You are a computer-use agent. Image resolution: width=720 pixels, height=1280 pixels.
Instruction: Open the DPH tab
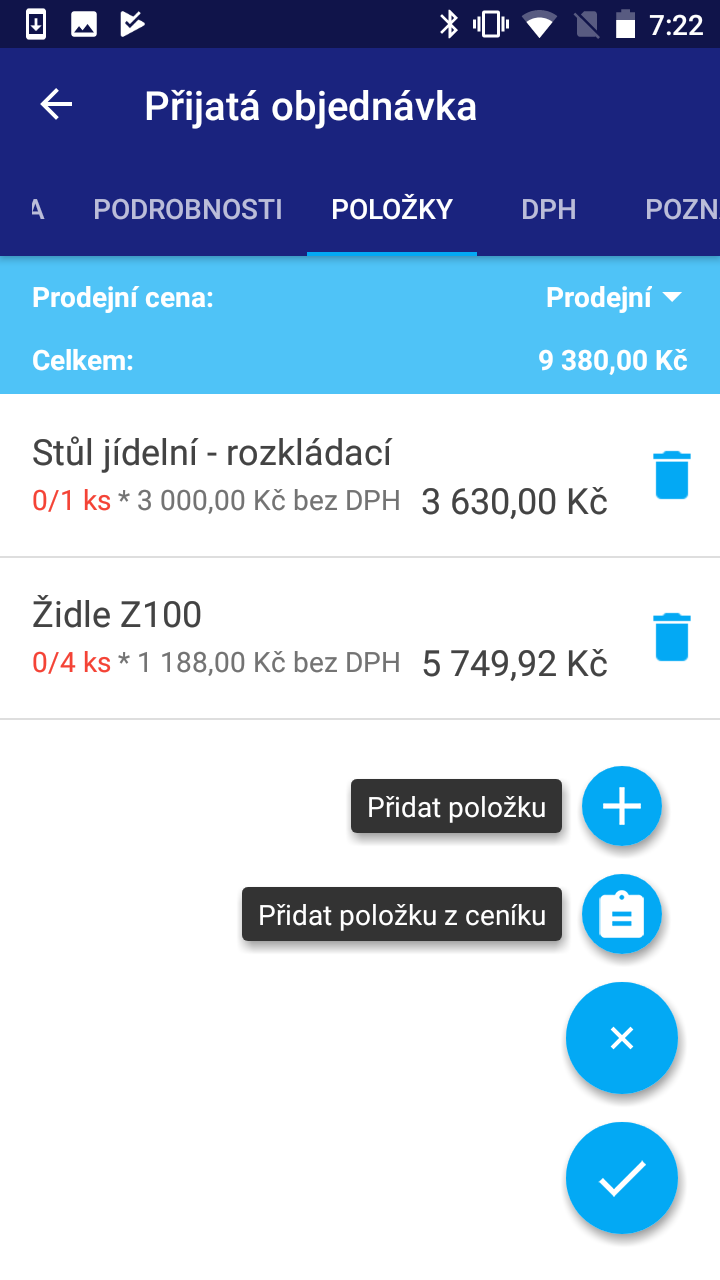548,209
